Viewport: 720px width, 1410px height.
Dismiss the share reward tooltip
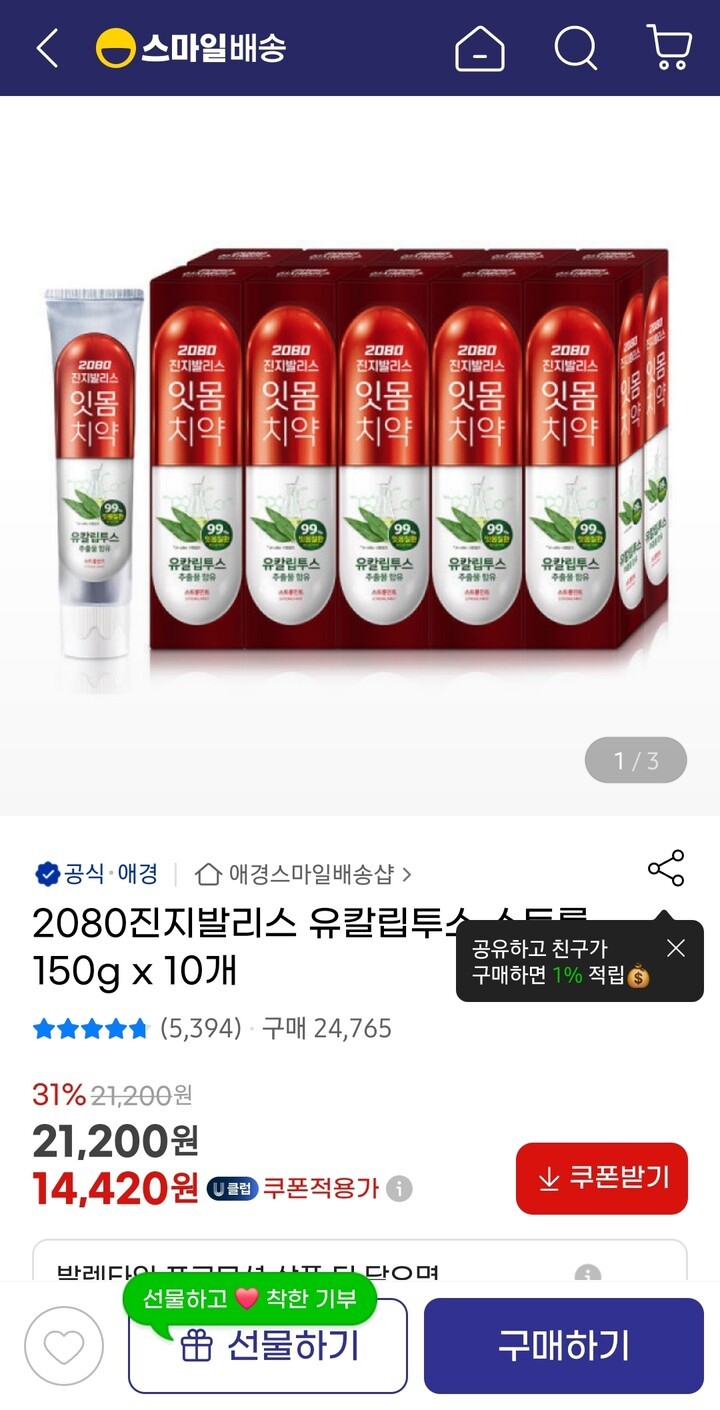[676, 948]
